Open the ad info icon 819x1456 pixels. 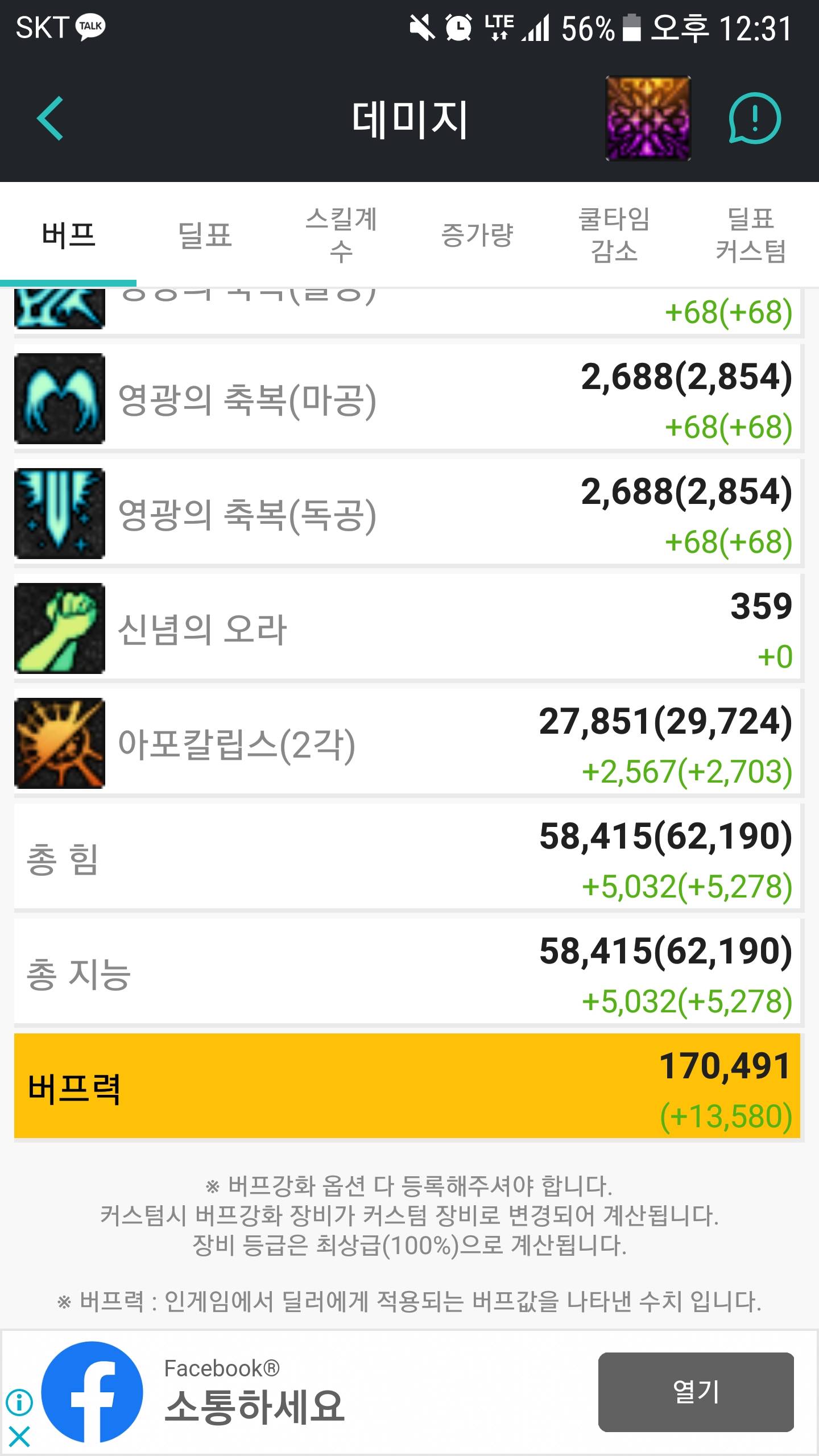19,1402
